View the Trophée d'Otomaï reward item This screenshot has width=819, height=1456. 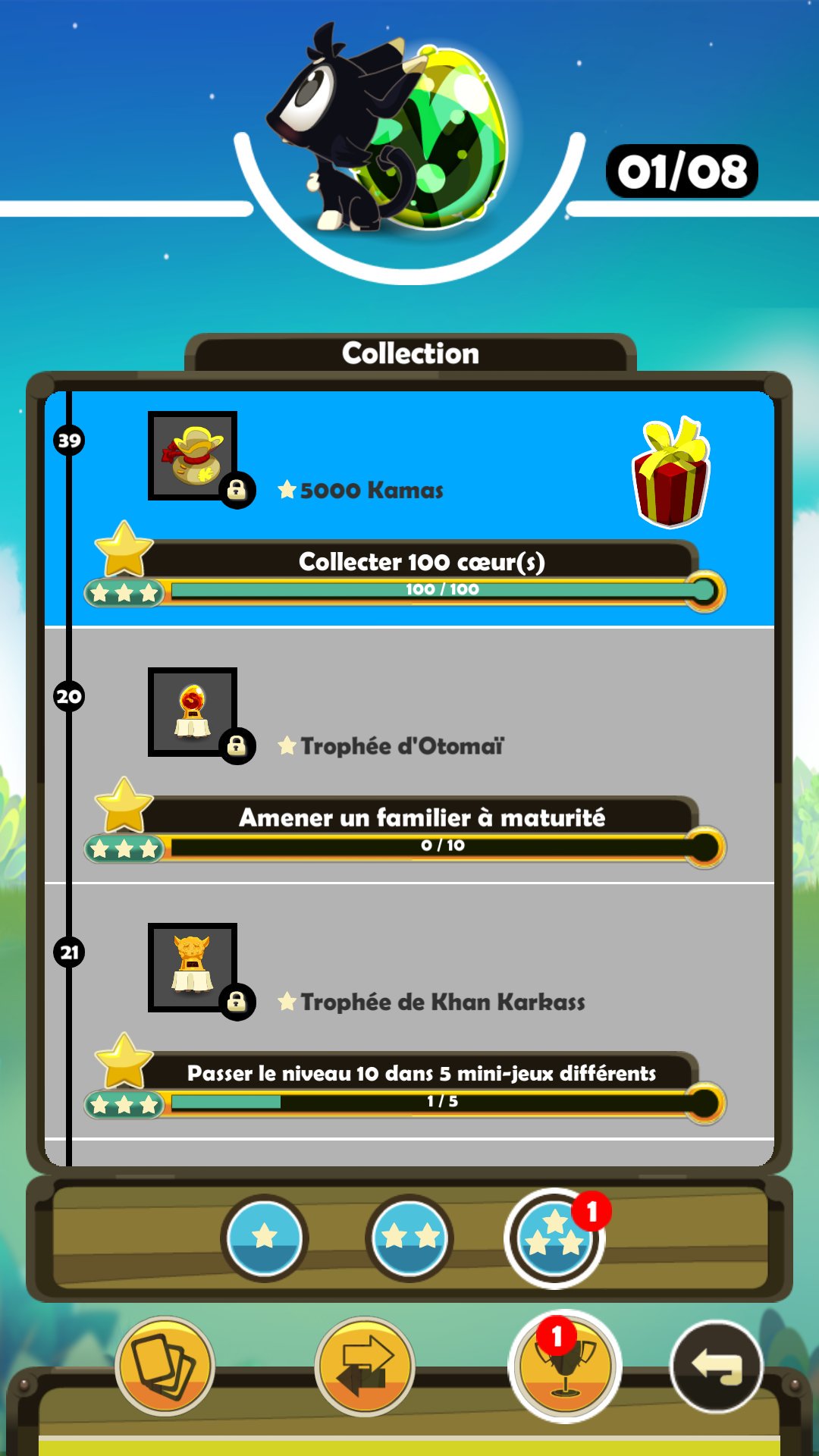point(193,712)
